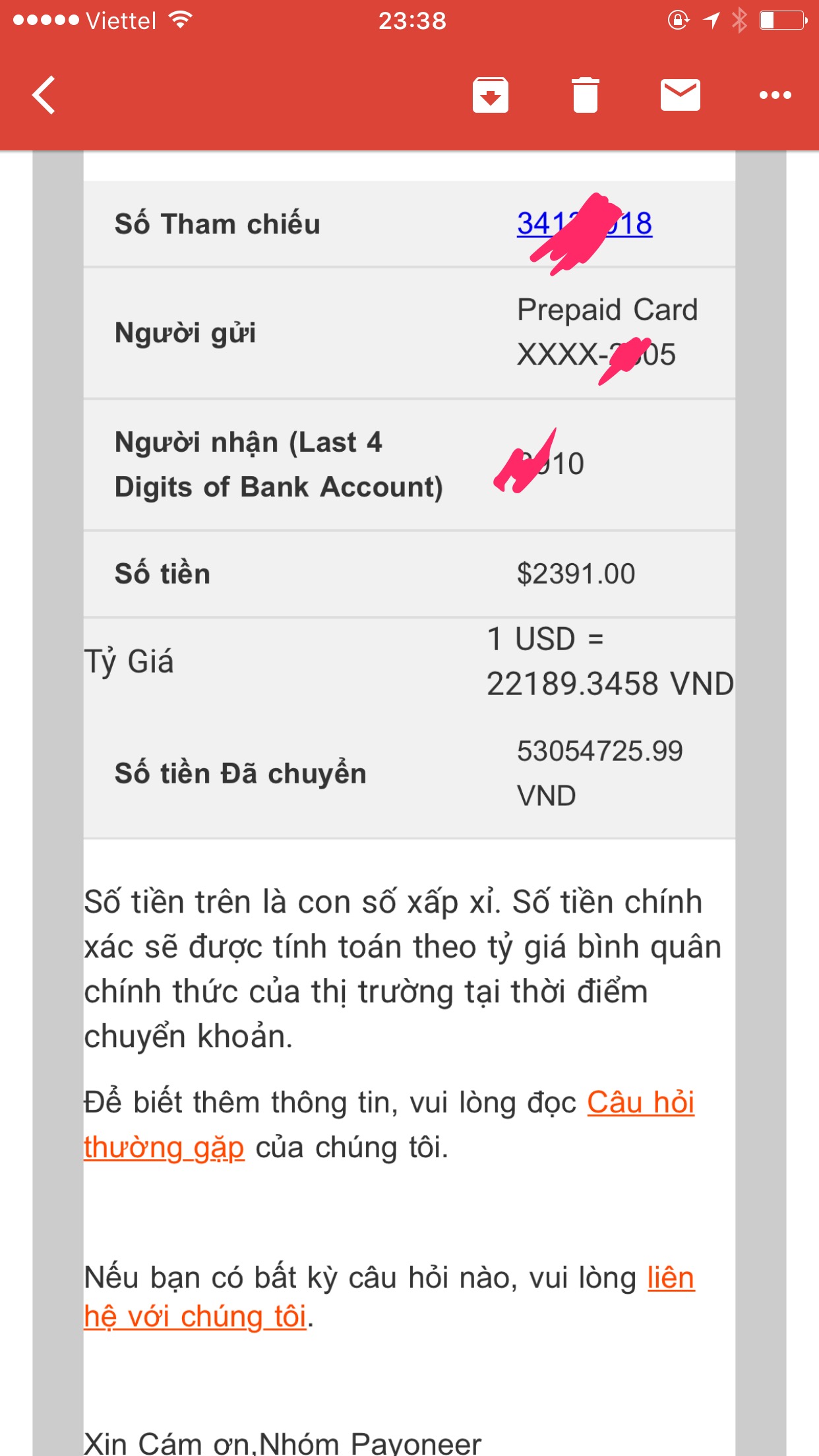Open the three-dot overflow menu
Viewport: 819px width, 1456px height.
(x=775, y=96)
